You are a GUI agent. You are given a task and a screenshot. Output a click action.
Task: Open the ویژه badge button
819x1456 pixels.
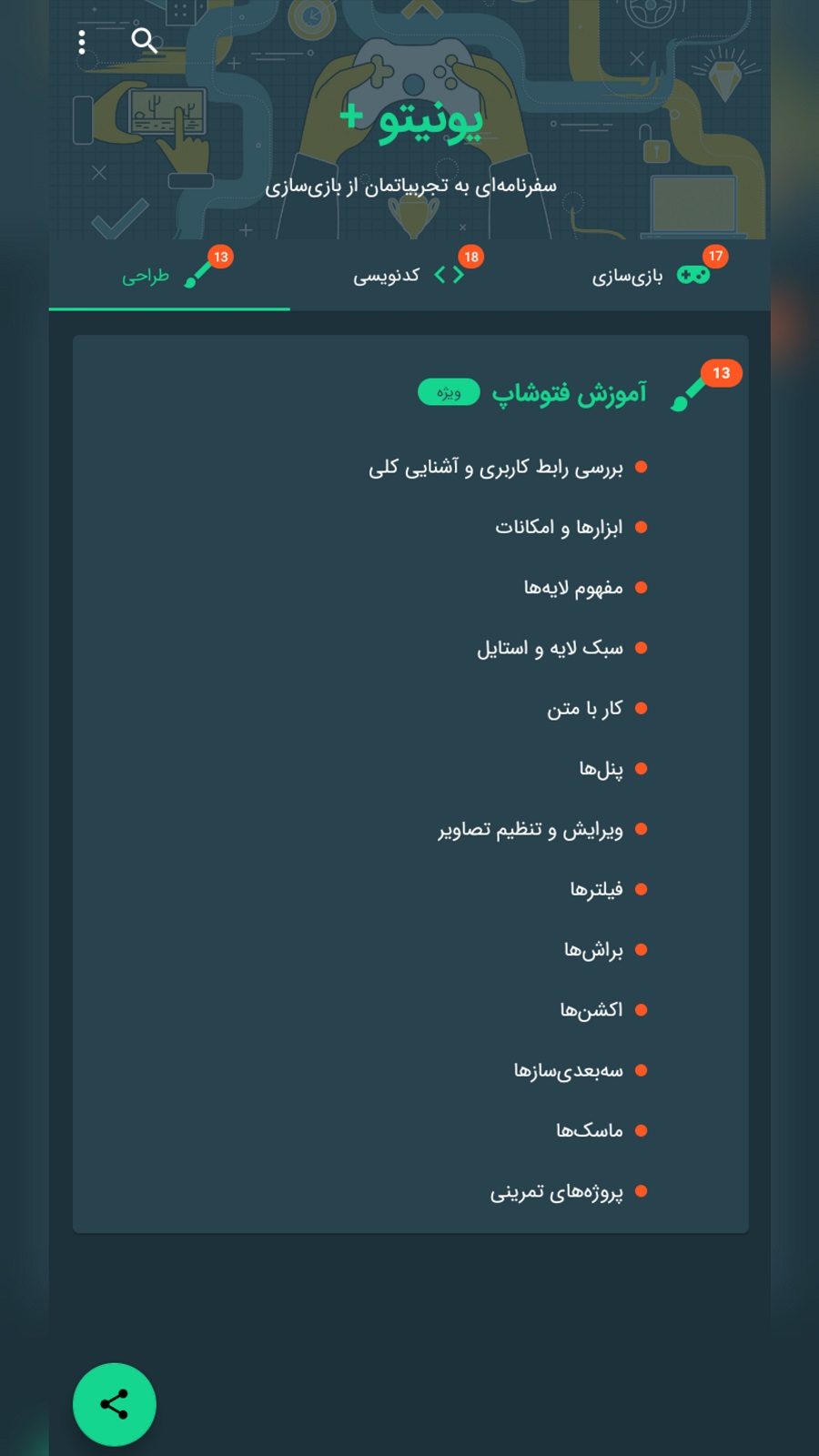click(x=447, y=393)
